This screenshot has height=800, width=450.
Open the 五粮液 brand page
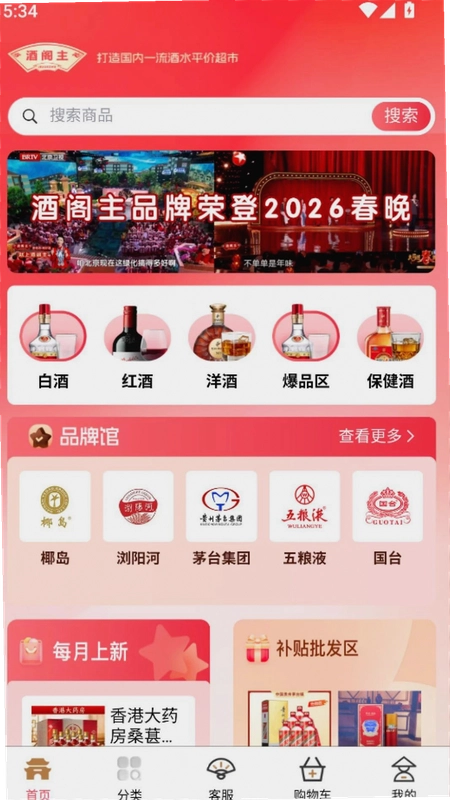pos(305,518)
